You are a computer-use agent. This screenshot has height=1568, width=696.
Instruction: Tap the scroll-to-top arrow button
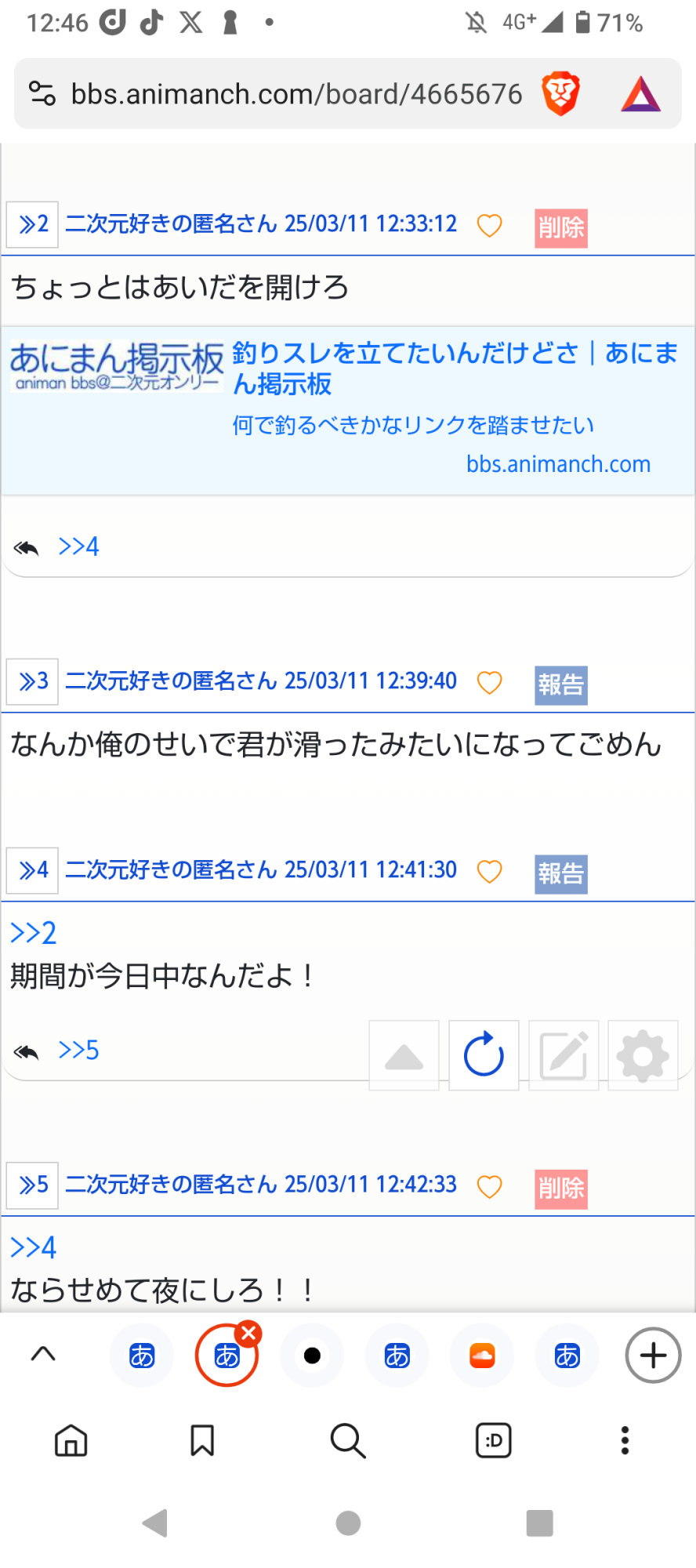pyautogui.click(x=404, y=1055)
